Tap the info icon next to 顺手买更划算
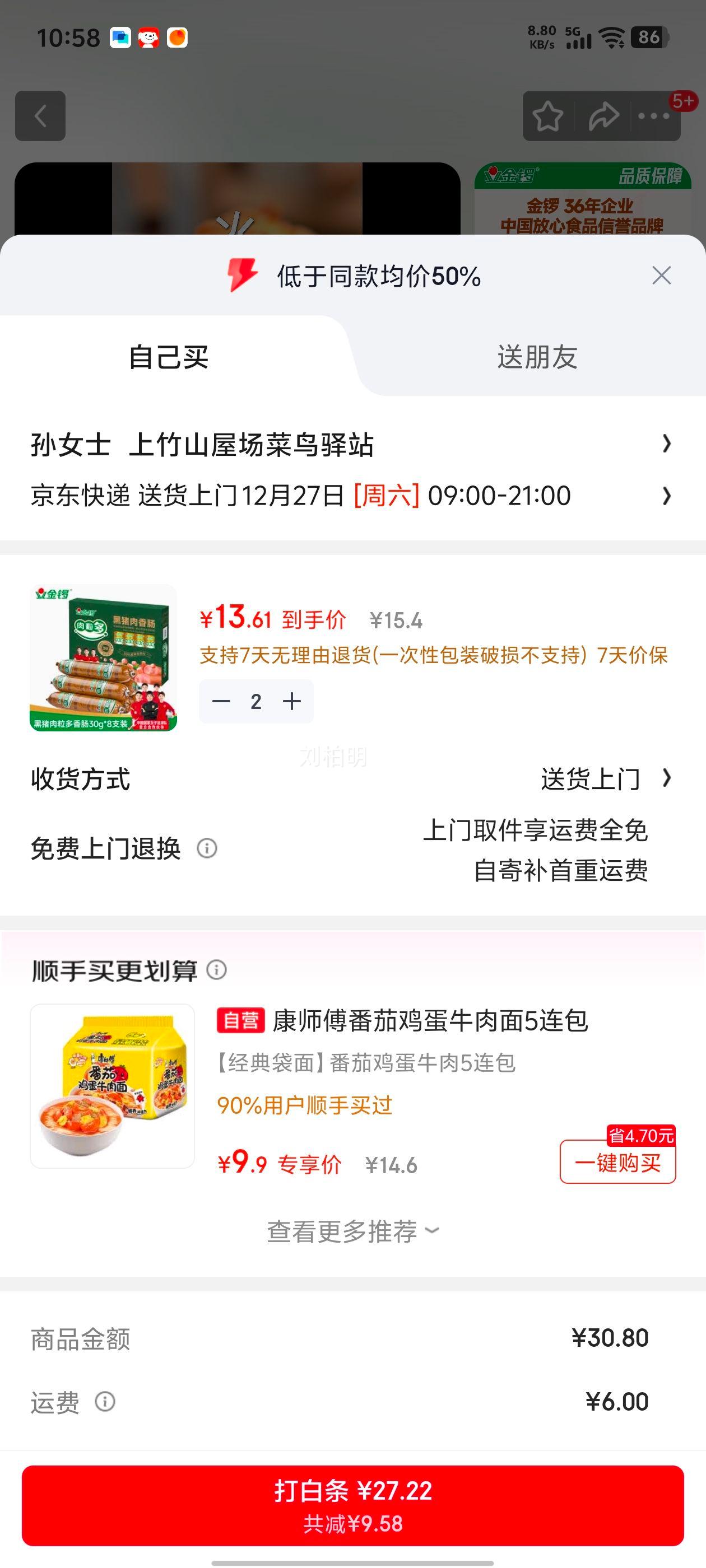The width and height of the screenshot is (706, 1568). click(218, 972)
